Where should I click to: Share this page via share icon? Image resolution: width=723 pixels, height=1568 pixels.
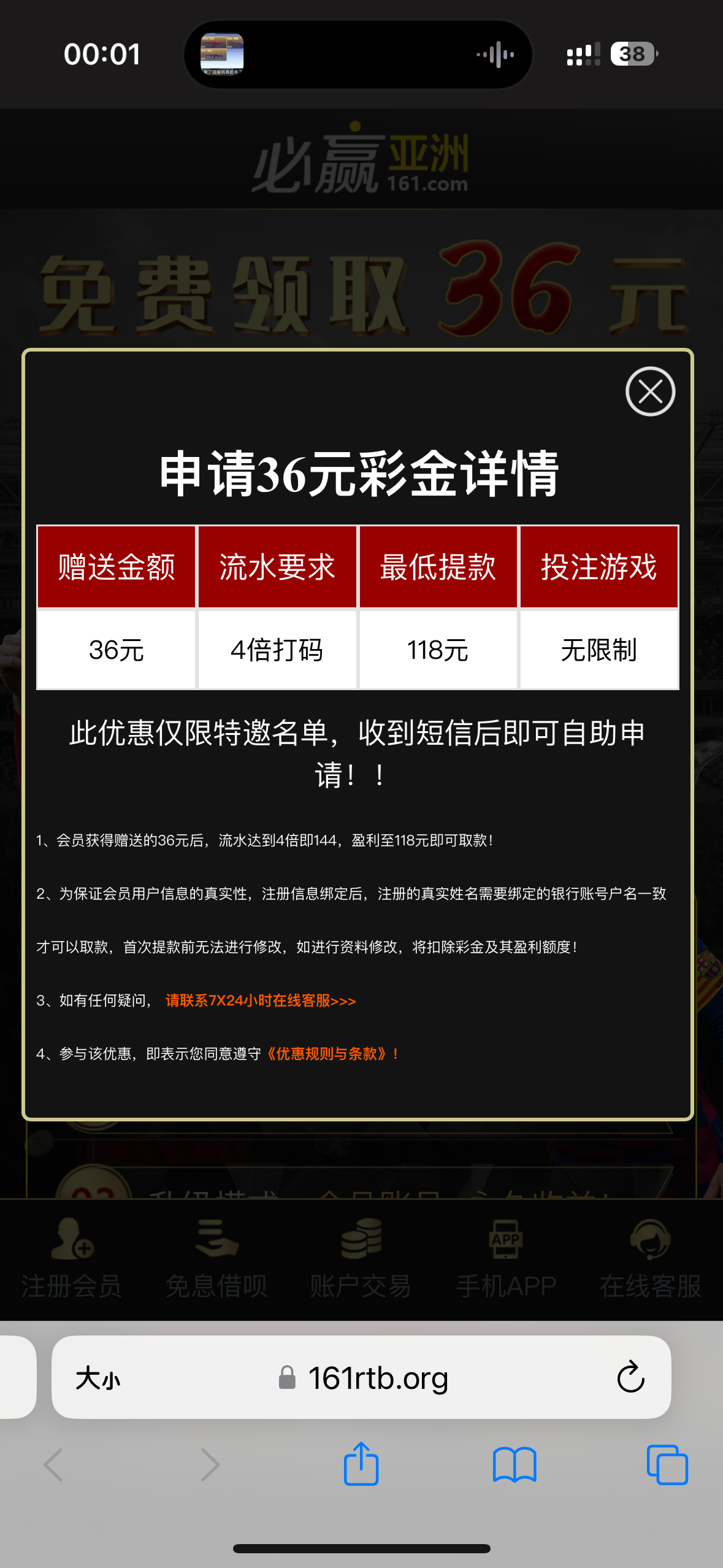[x=361, y=1464]
